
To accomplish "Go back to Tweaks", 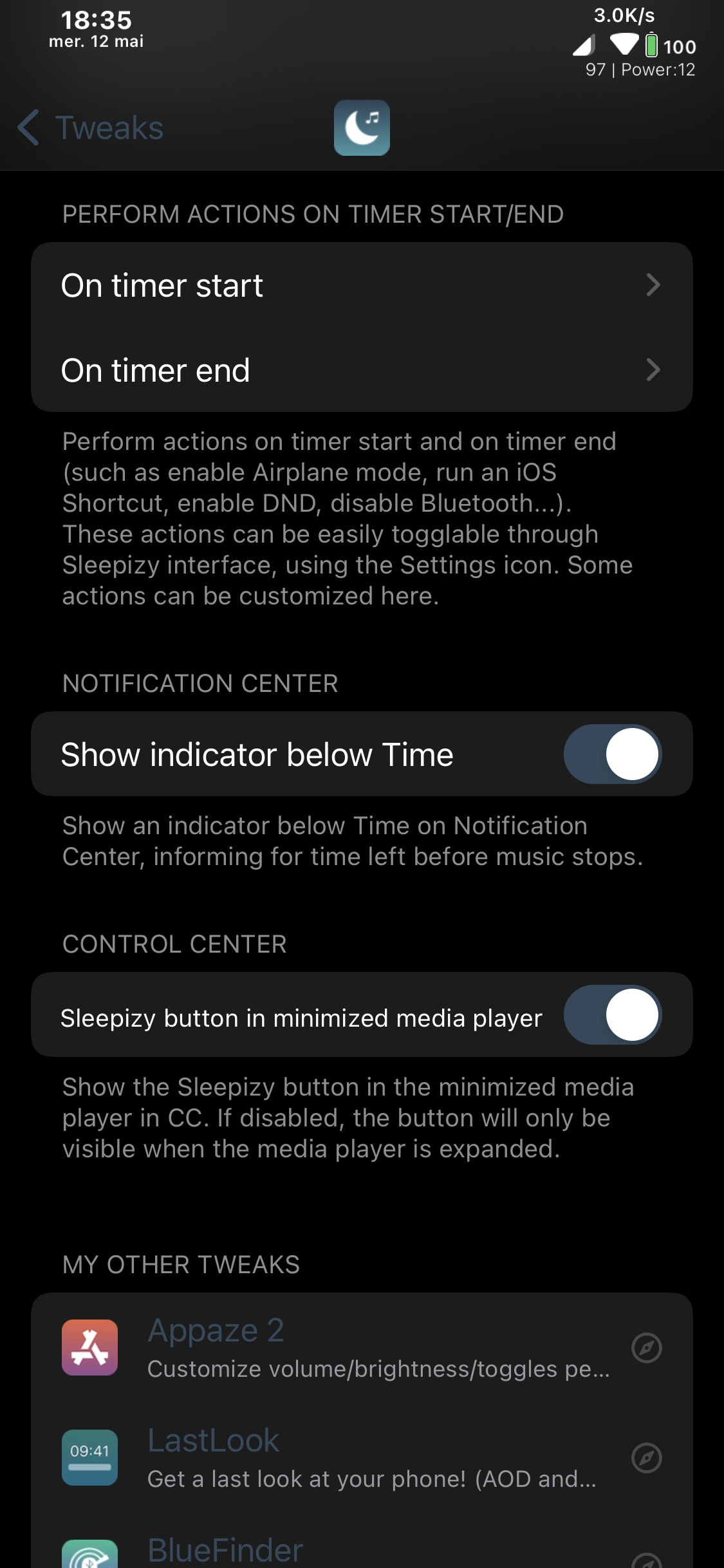I will click(91, 127).
